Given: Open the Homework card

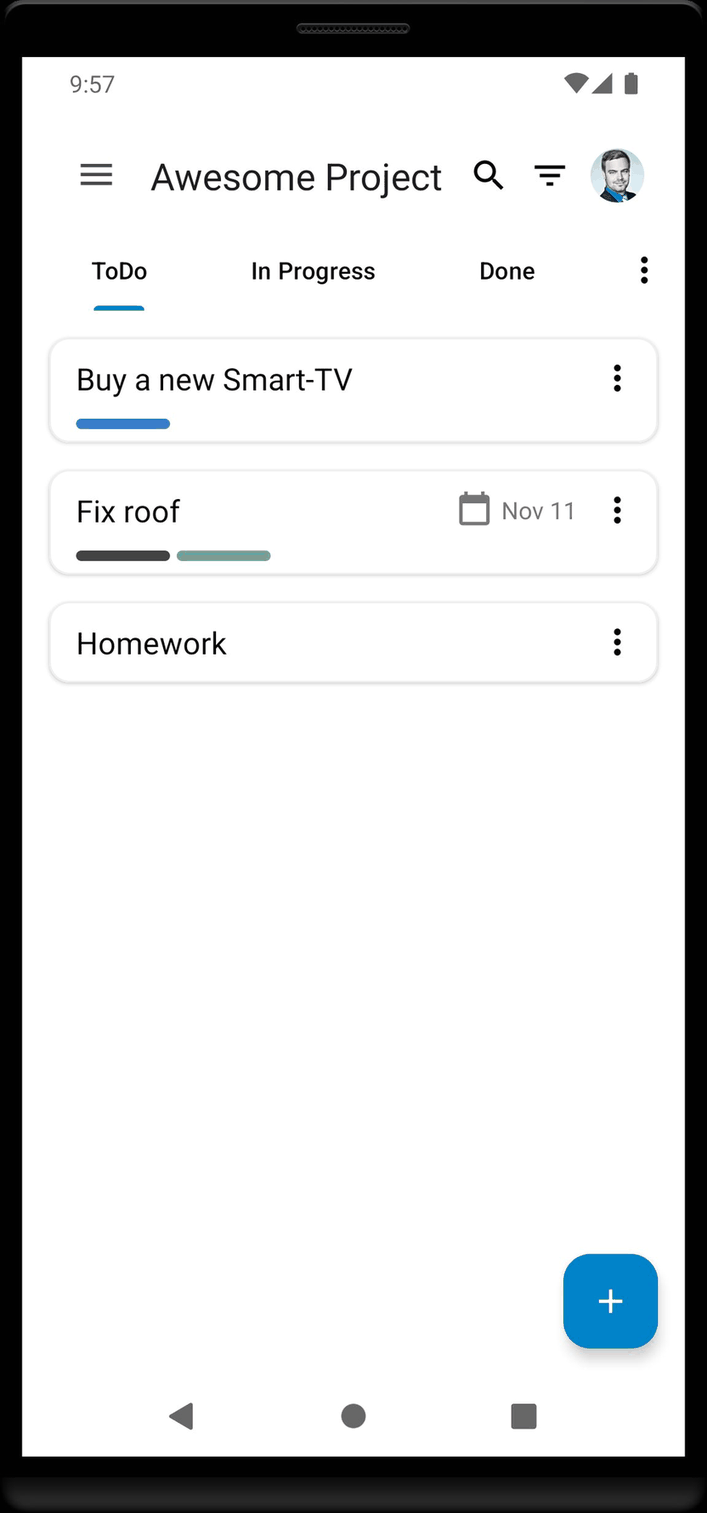Looking at the screenshot, I should point(300,643).
